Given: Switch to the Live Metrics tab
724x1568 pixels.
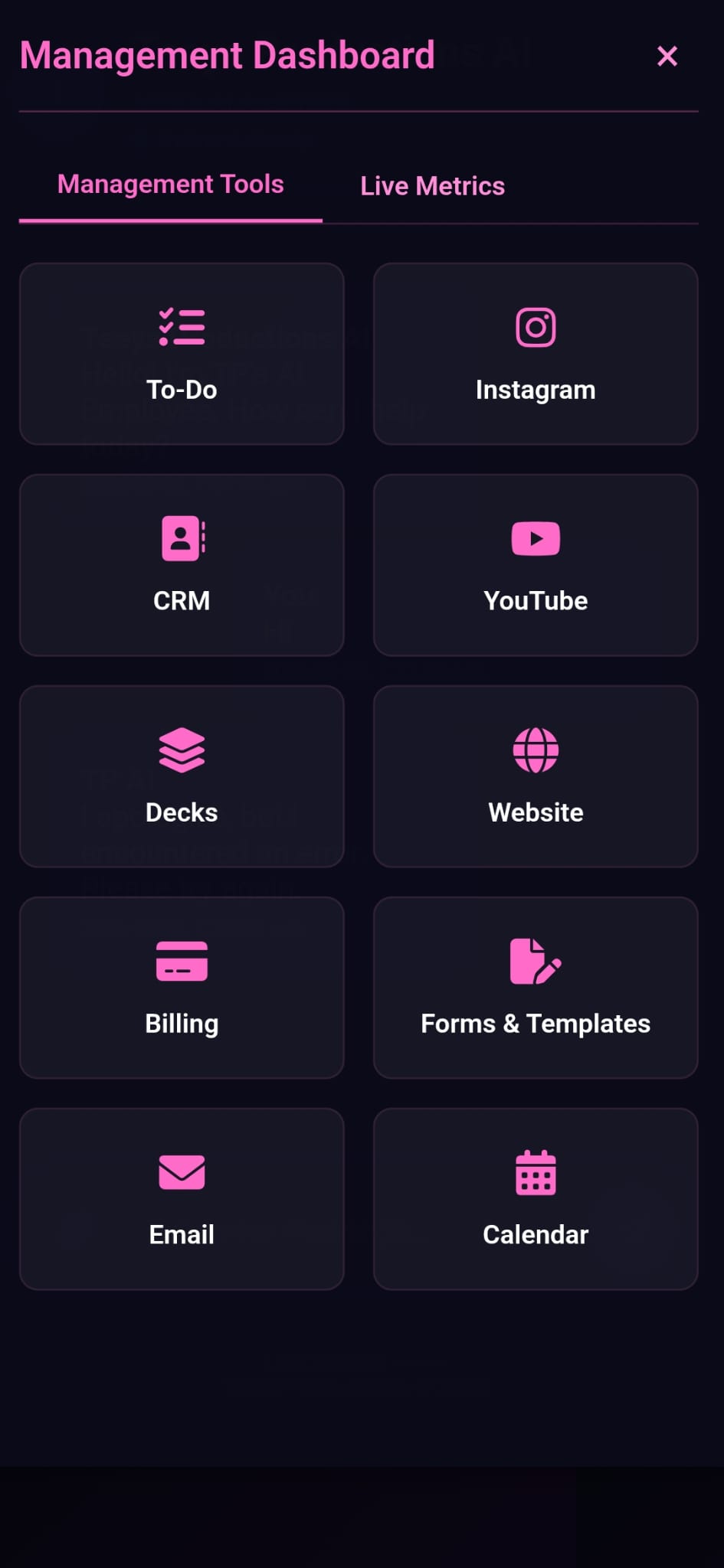Looking at the screenshot, I should click(432, 185).
